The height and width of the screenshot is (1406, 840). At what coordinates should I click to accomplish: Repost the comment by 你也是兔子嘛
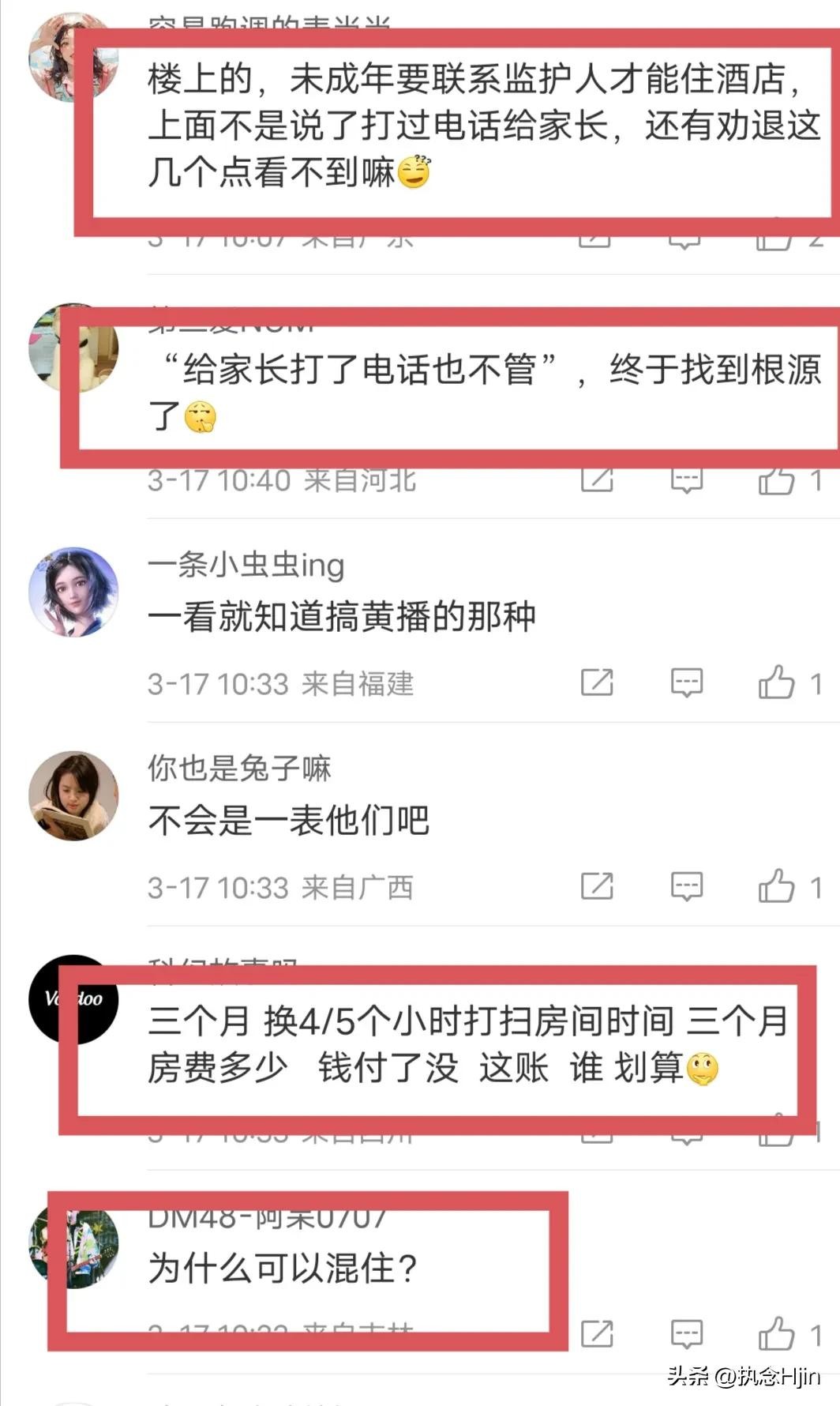coord(597,886)
